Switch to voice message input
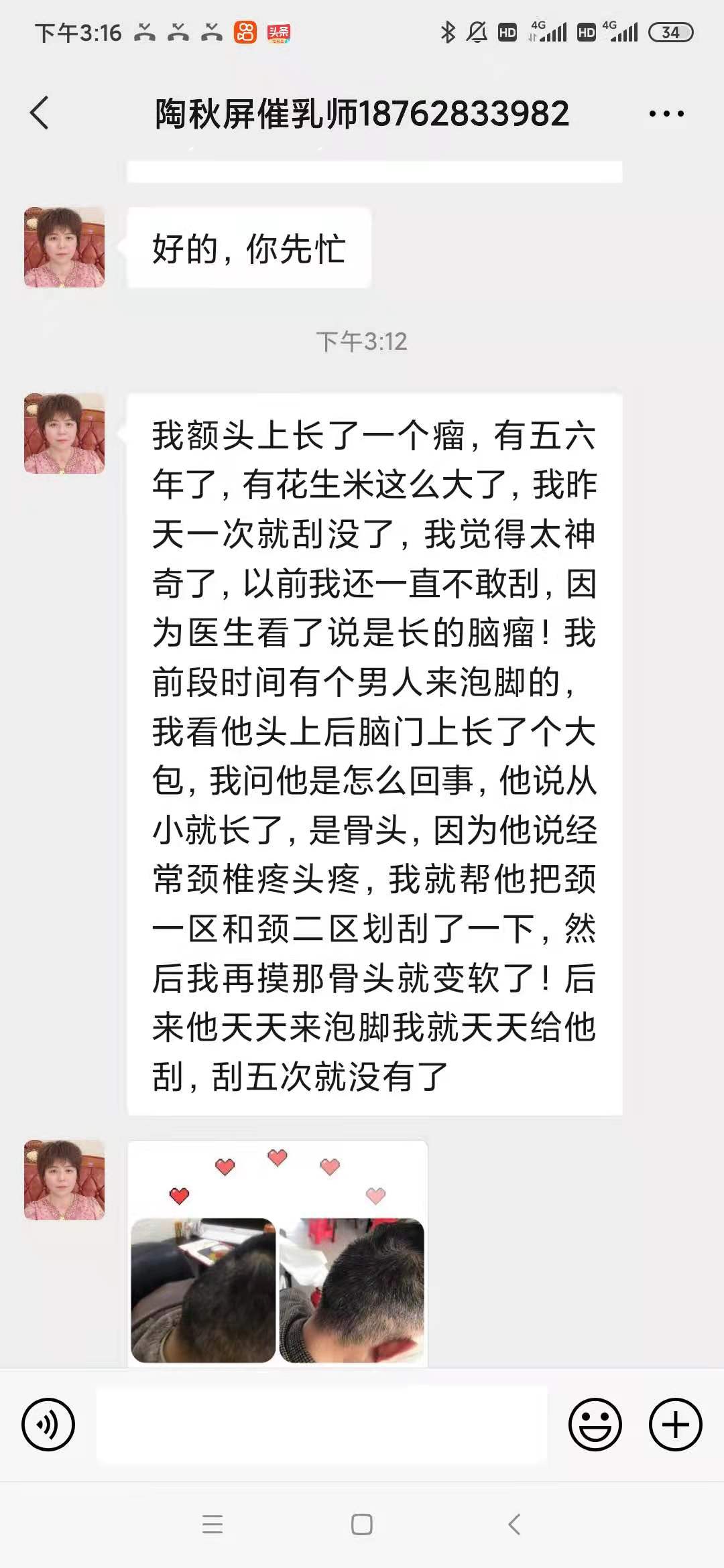 48,1425
